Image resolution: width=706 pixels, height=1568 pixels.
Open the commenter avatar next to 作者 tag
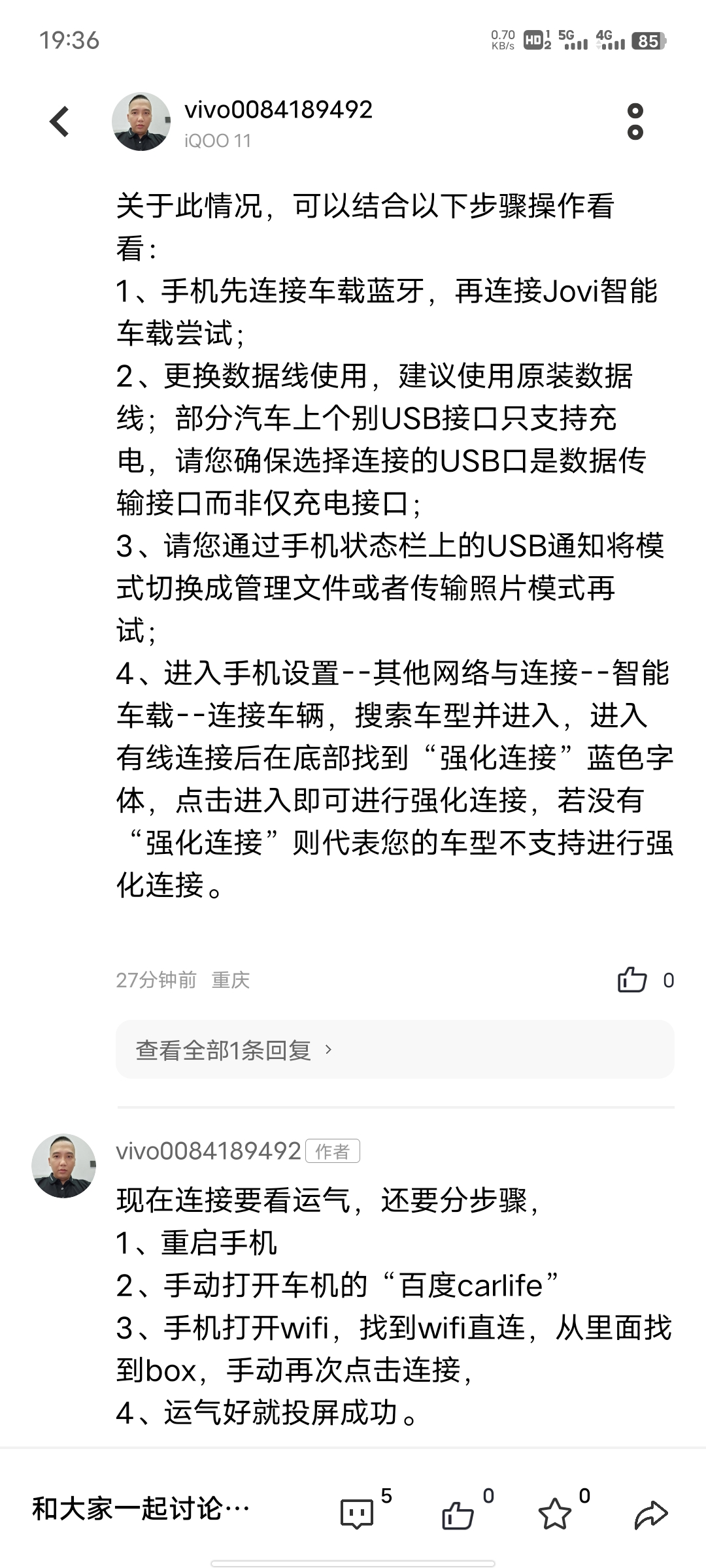point(63,1166)
